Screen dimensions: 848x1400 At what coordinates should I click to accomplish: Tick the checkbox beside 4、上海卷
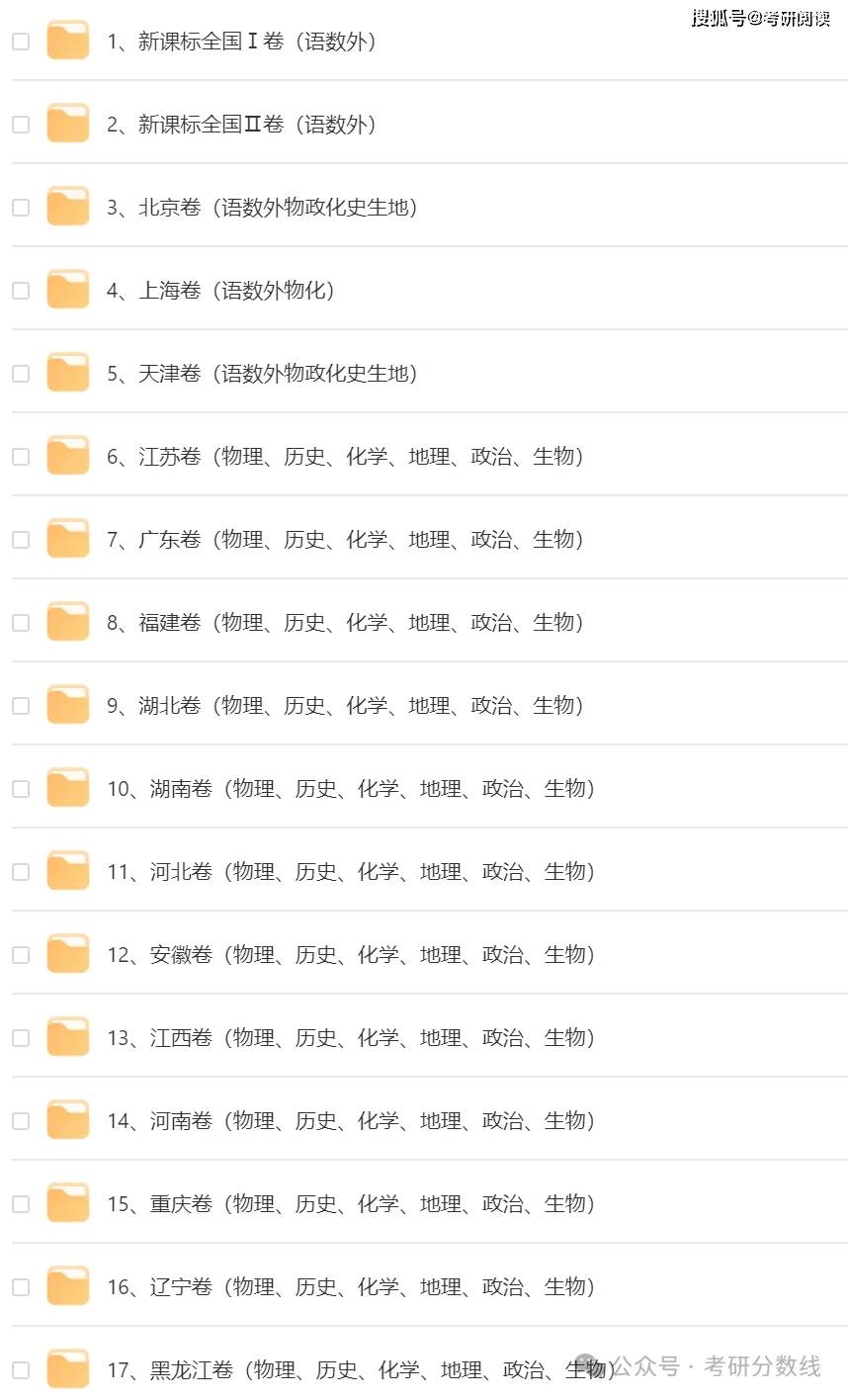click(21, 291)
